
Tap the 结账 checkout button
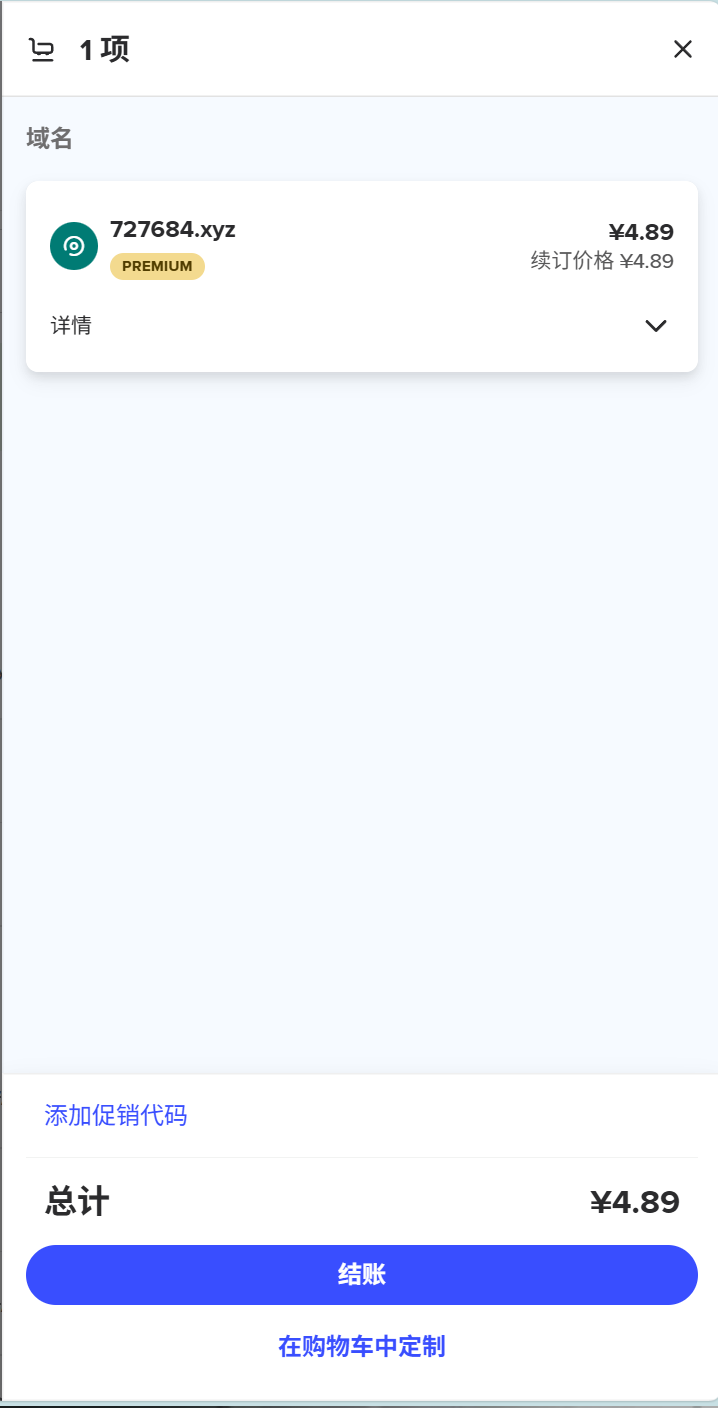(x=361, y=1275)
